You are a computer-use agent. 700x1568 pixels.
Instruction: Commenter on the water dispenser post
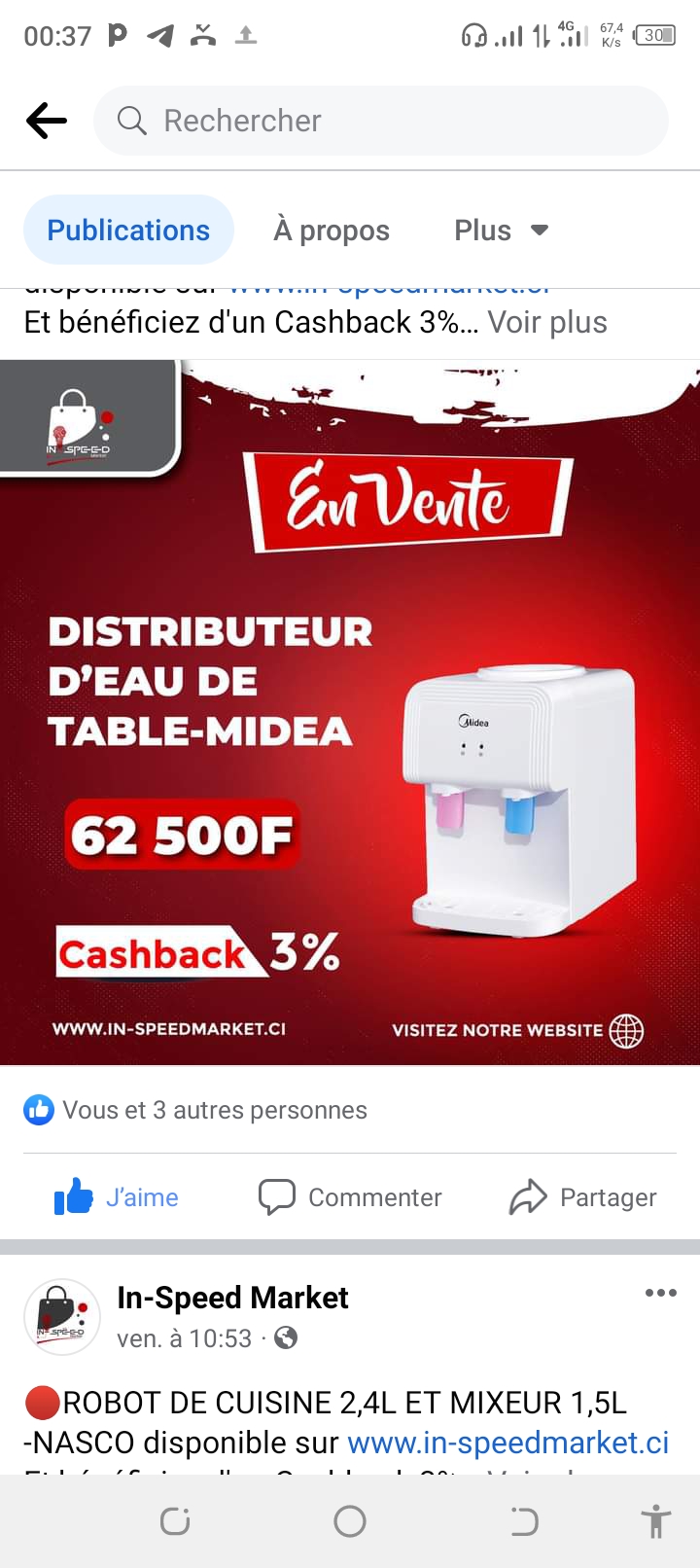[350, 1197]
